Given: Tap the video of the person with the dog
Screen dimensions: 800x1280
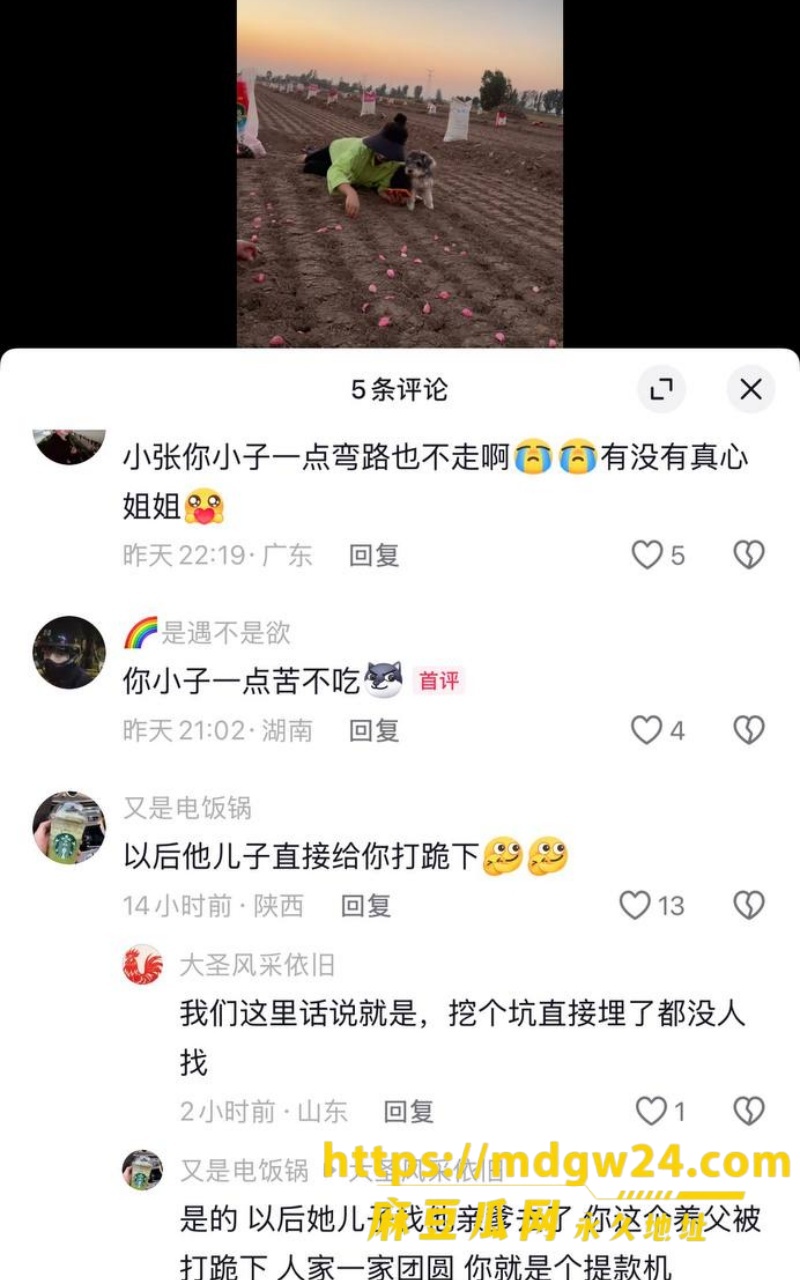Looking at the screenshot, I should (x=400, y=174).
